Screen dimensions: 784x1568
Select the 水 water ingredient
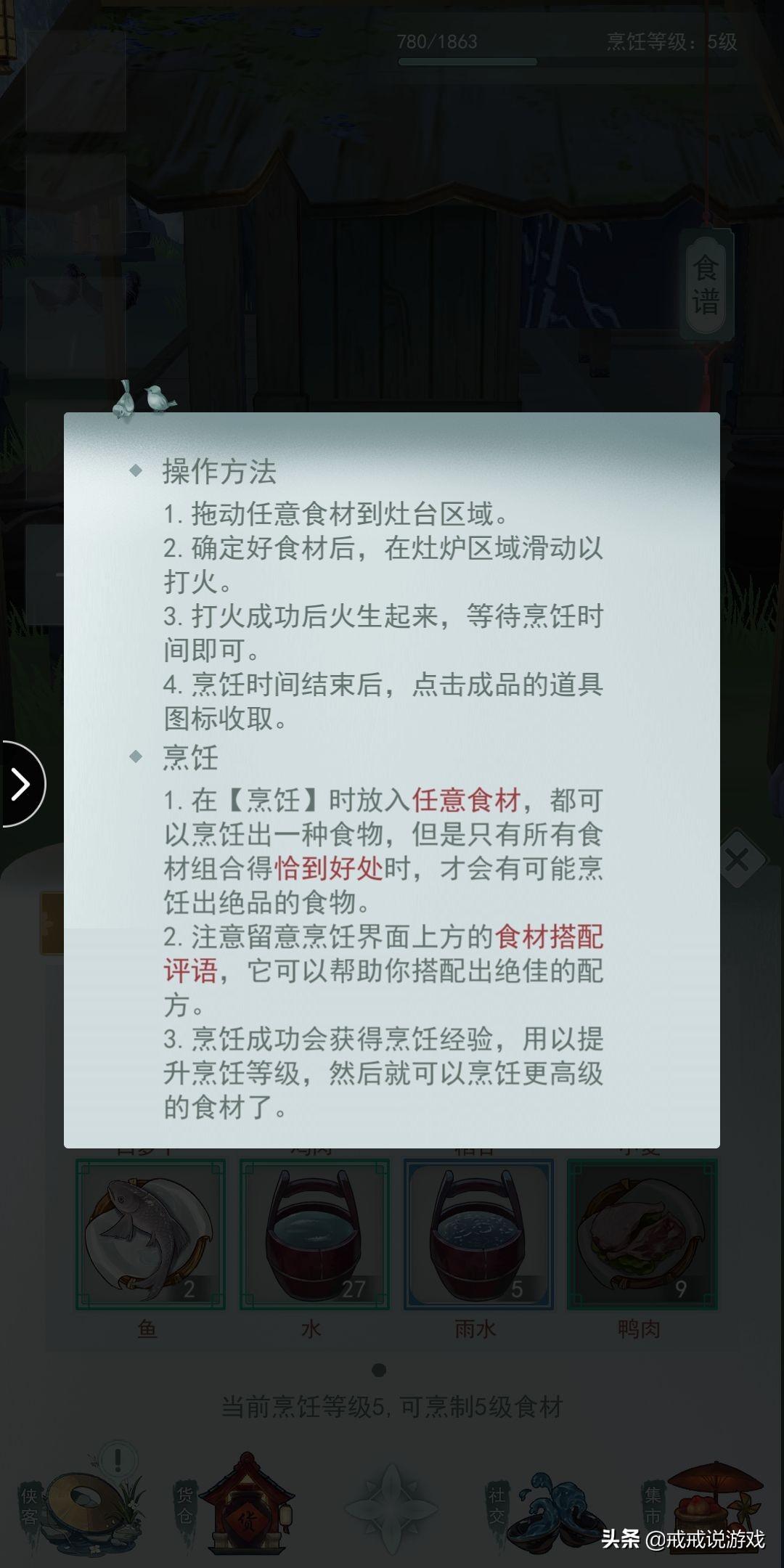click(314, 1235)
